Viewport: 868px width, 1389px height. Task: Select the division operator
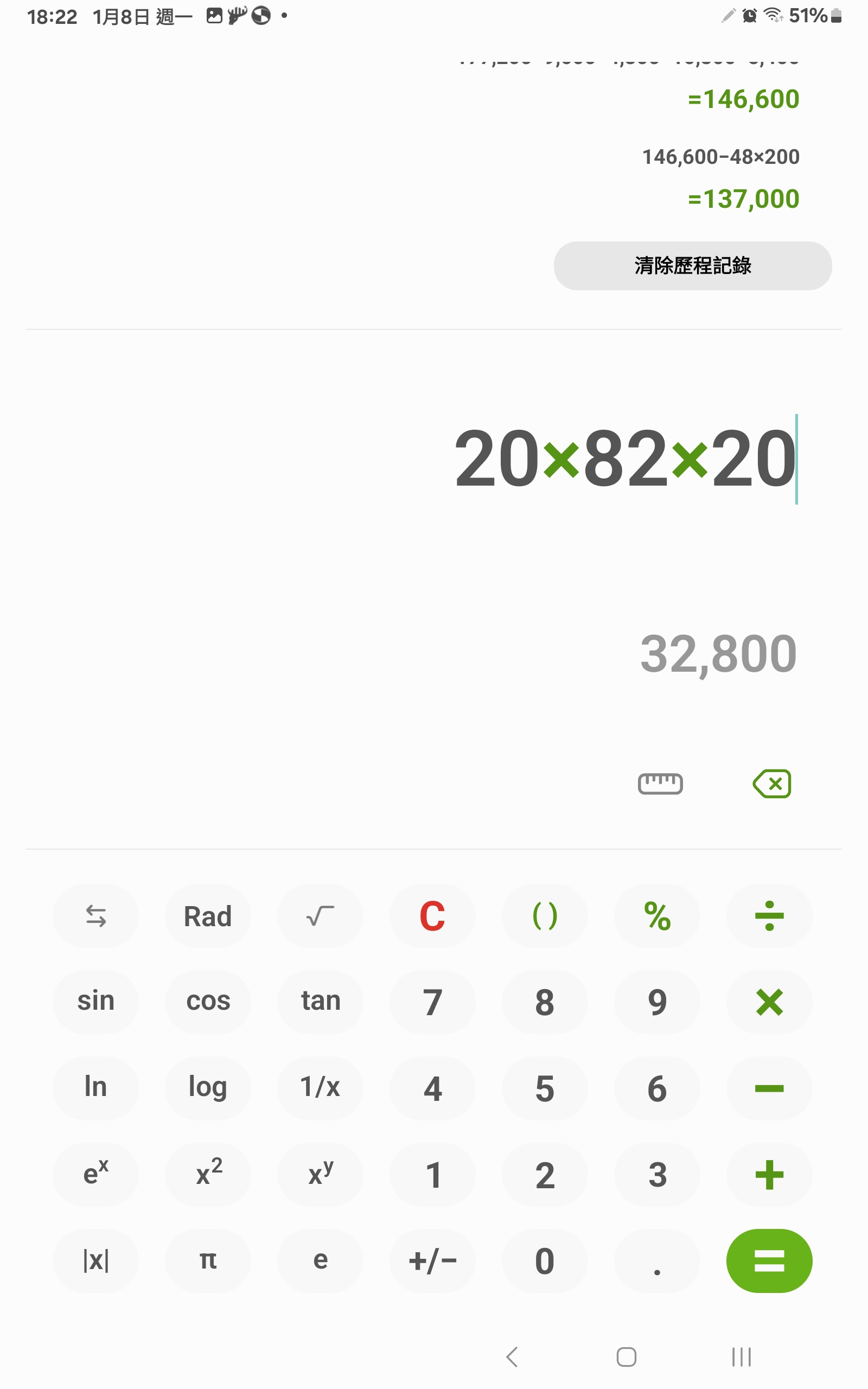point(769,916)
